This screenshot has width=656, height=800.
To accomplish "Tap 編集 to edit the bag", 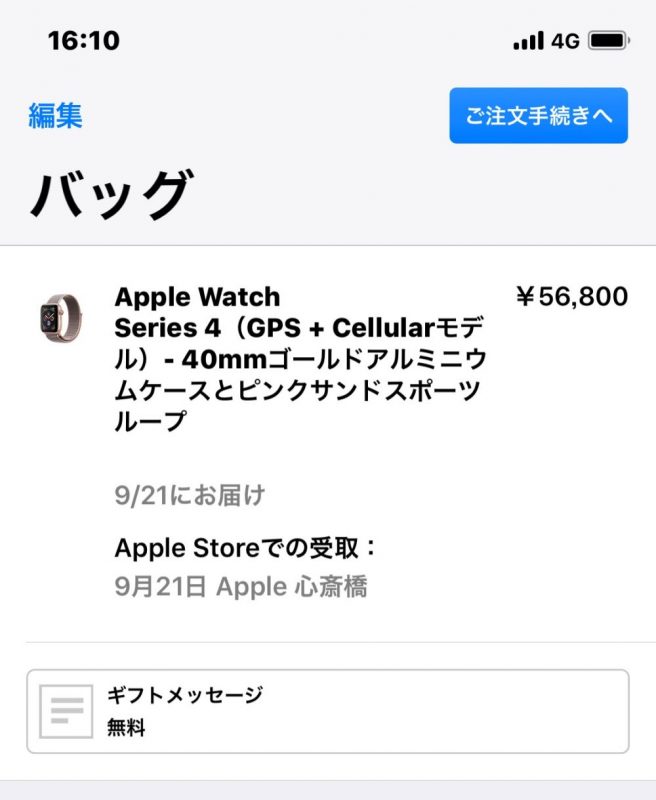I will 55,116.
